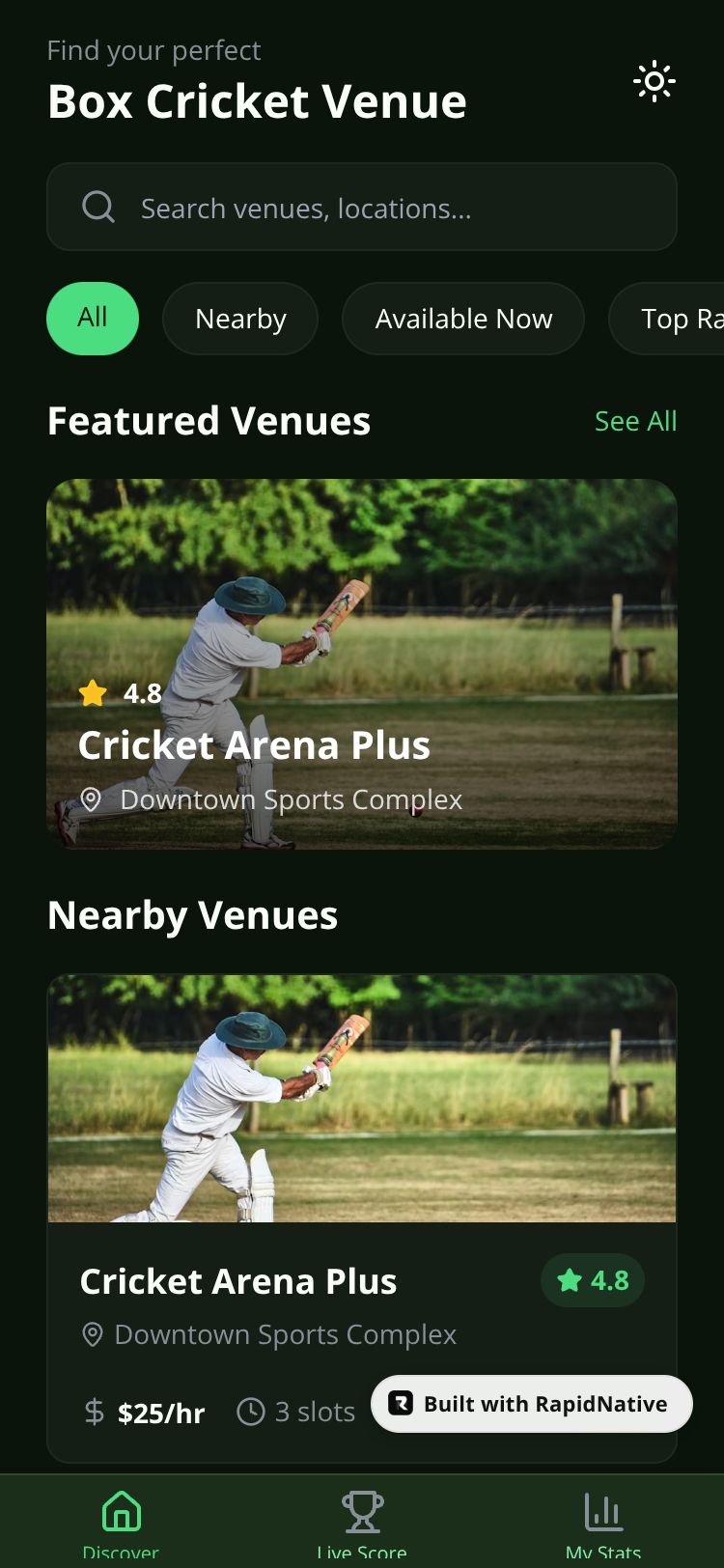
Task: Apply the Available Now filter chip
Action: click(x=463, y=319)
